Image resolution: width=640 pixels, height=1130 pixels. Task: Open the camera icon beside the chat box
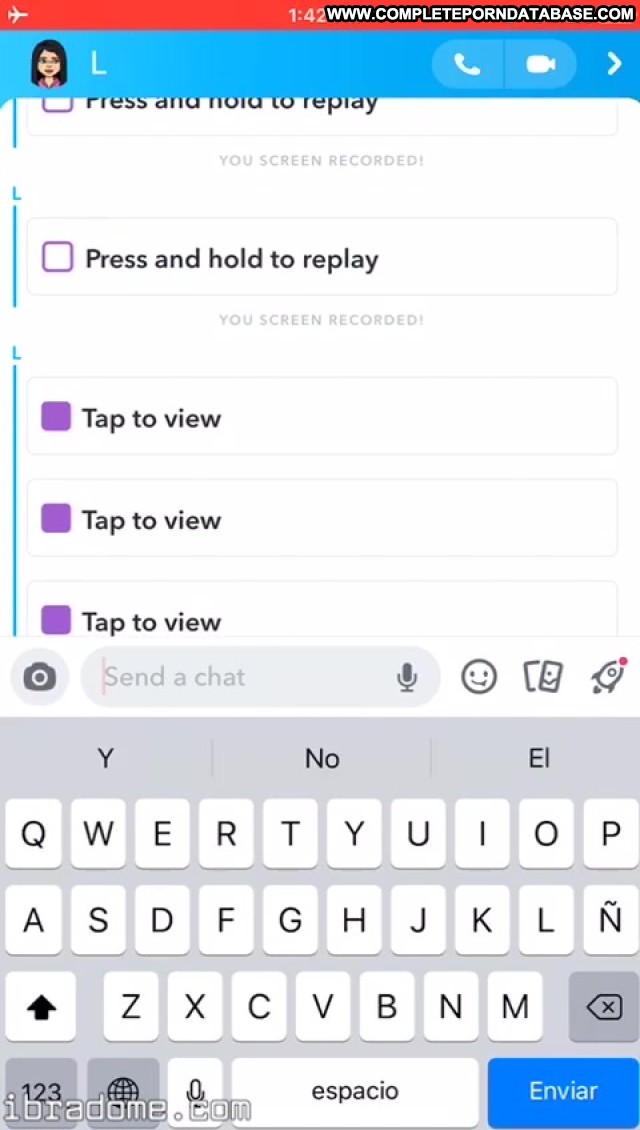40,677
